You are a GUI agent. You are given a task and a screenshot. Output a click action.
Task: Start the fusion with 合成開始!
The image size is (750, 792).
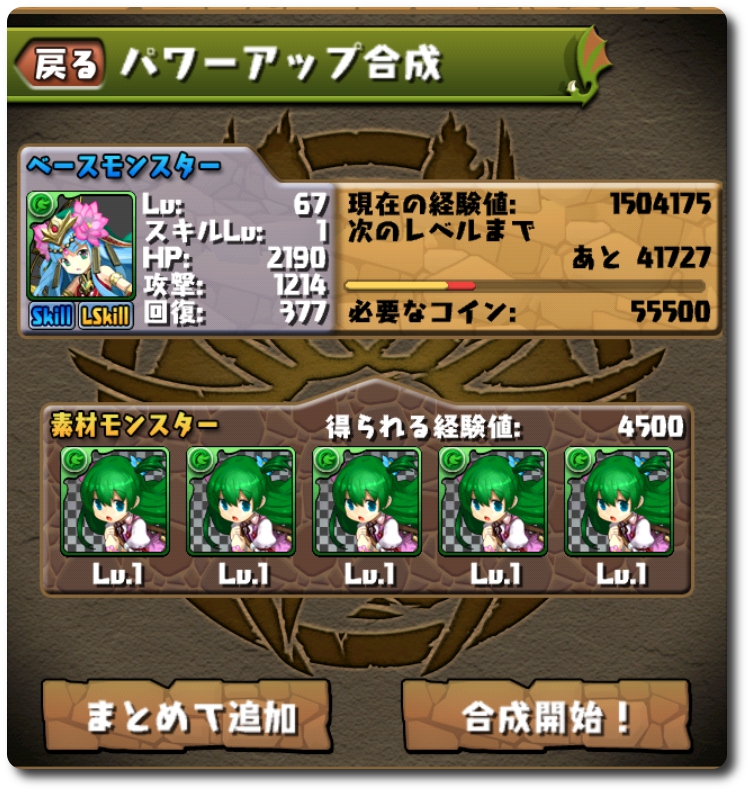(x=547, y=716)
